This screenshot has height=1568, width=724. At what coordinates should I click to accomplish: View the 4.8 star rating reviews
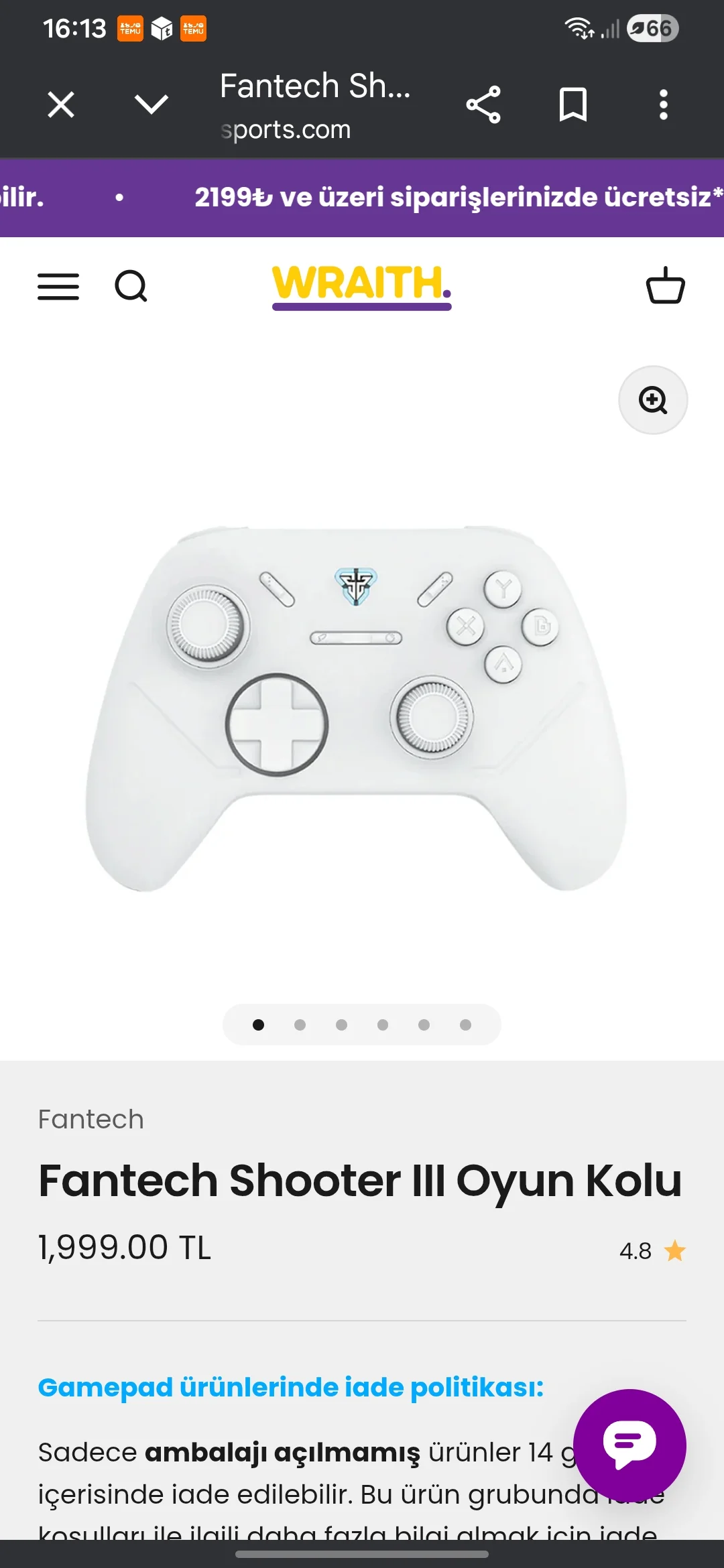pos(652,1251)
